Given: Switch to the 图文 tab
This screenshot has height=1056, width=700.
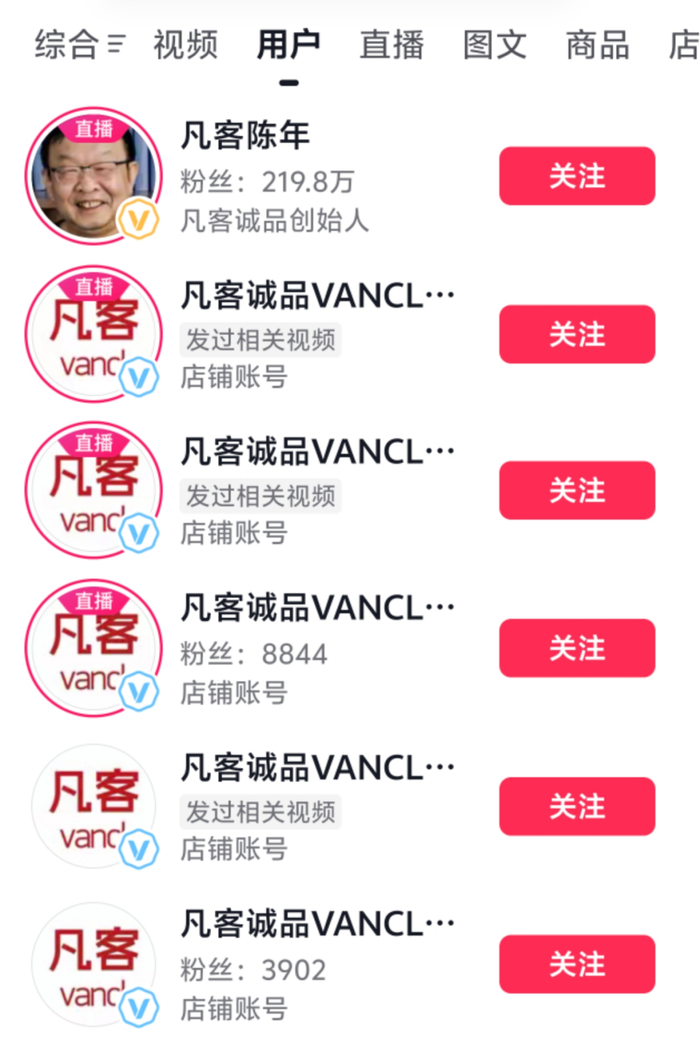Looking at the screenshot, I should tap(495, 45).
